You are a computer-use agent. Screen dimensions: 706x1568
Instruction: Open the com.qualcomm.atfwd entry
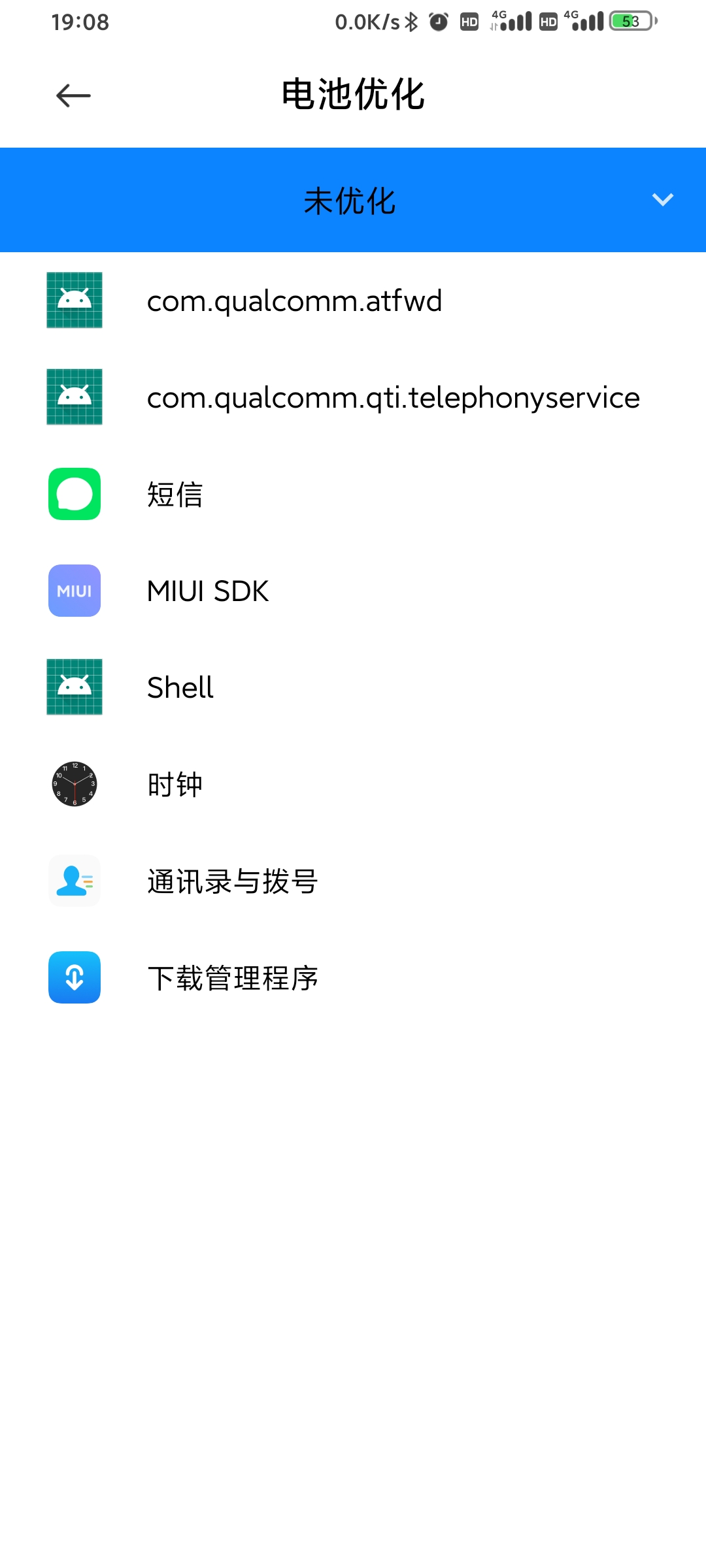(x=353, y=301)
